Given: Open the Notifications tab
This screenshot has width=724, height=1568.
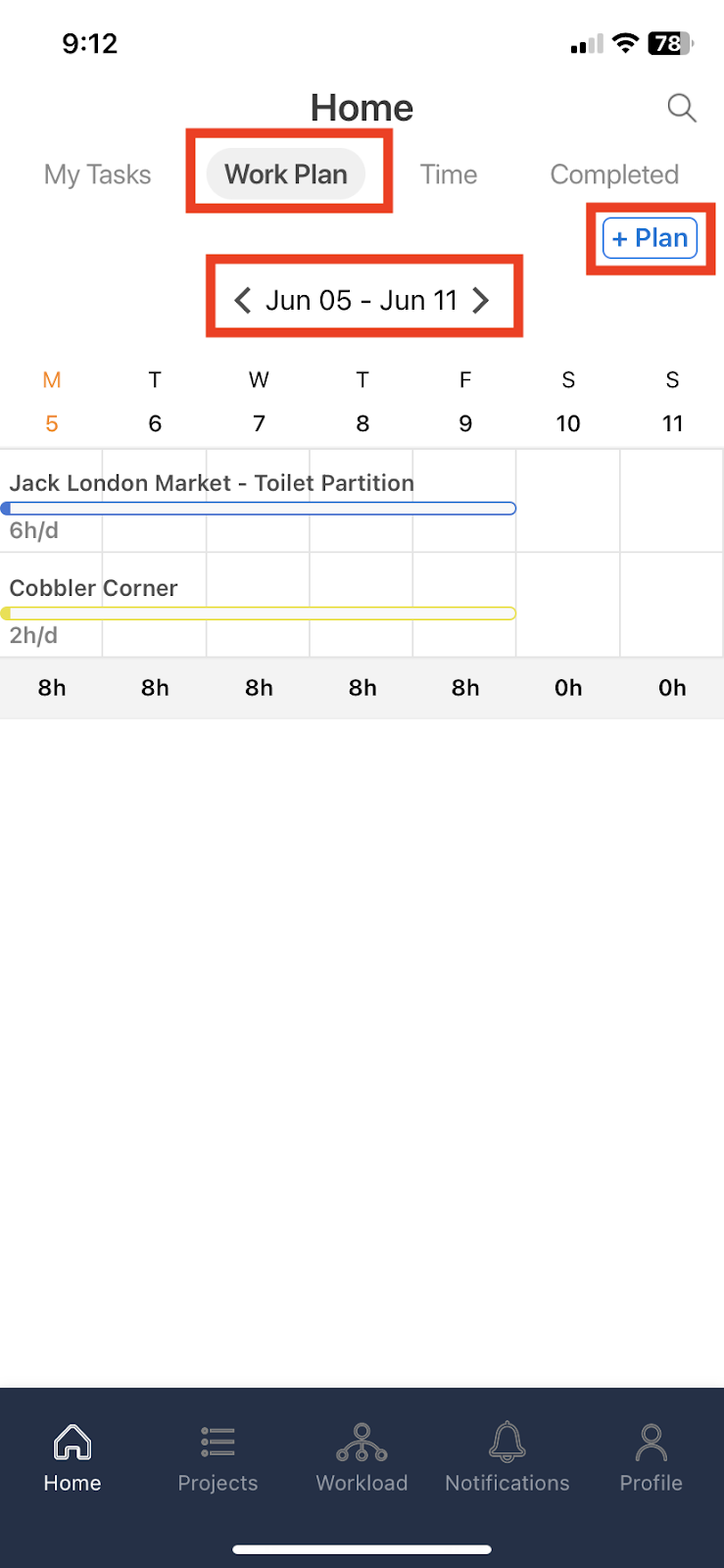Looking at the screenshot, I should (507, 1458).
